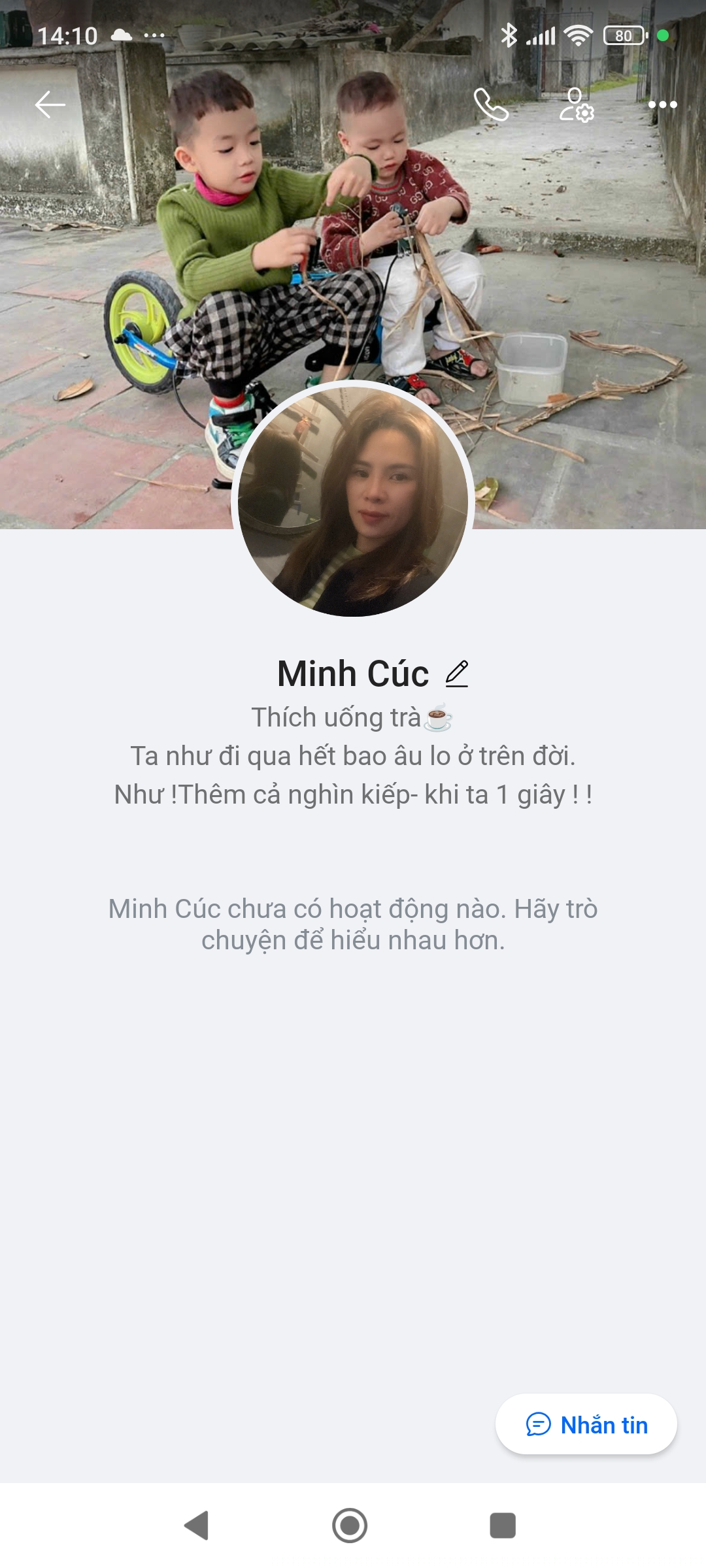Tap the system back navigation button
Screen dimensions: 706x1568
point(196,1526)
